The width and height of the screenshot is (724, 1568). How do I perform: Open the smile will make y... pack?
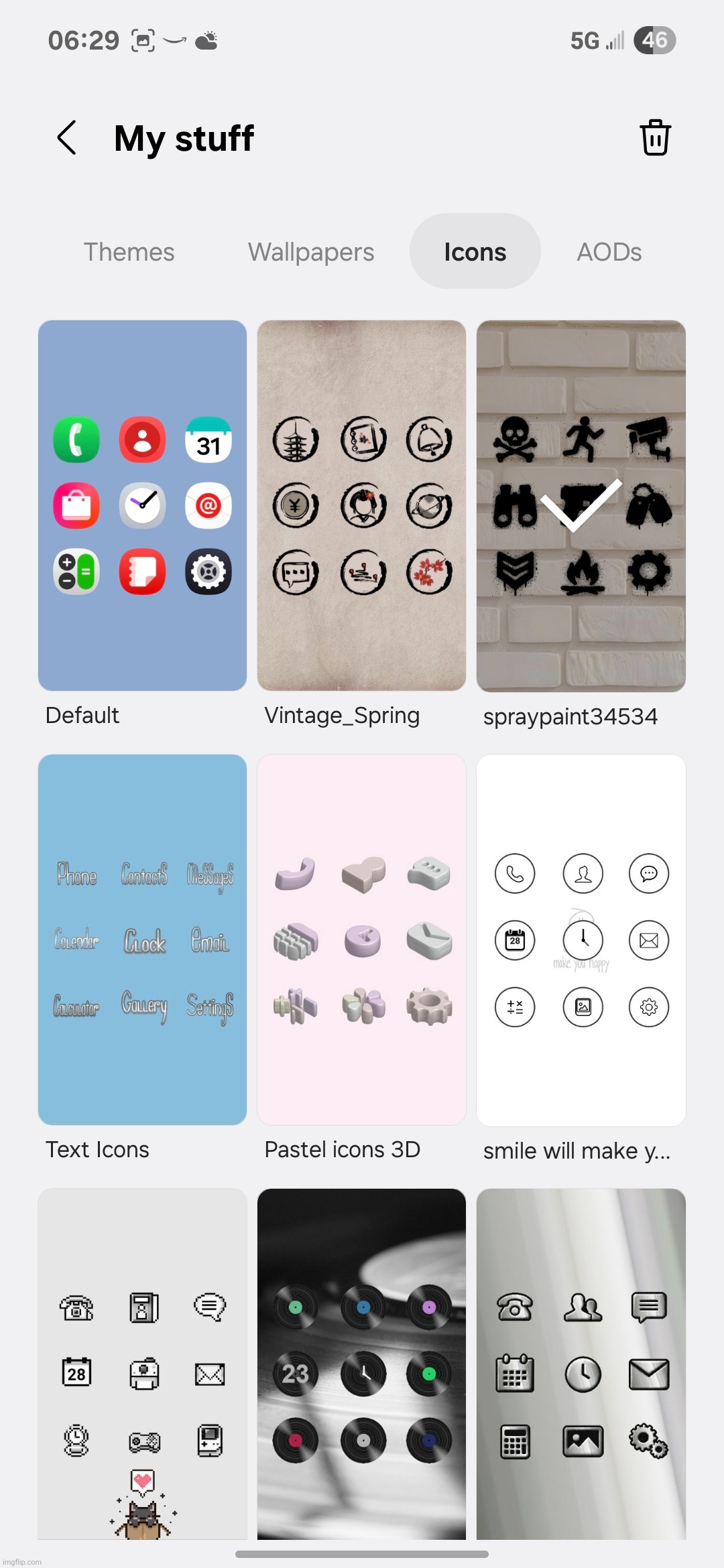tap(581, 939)
